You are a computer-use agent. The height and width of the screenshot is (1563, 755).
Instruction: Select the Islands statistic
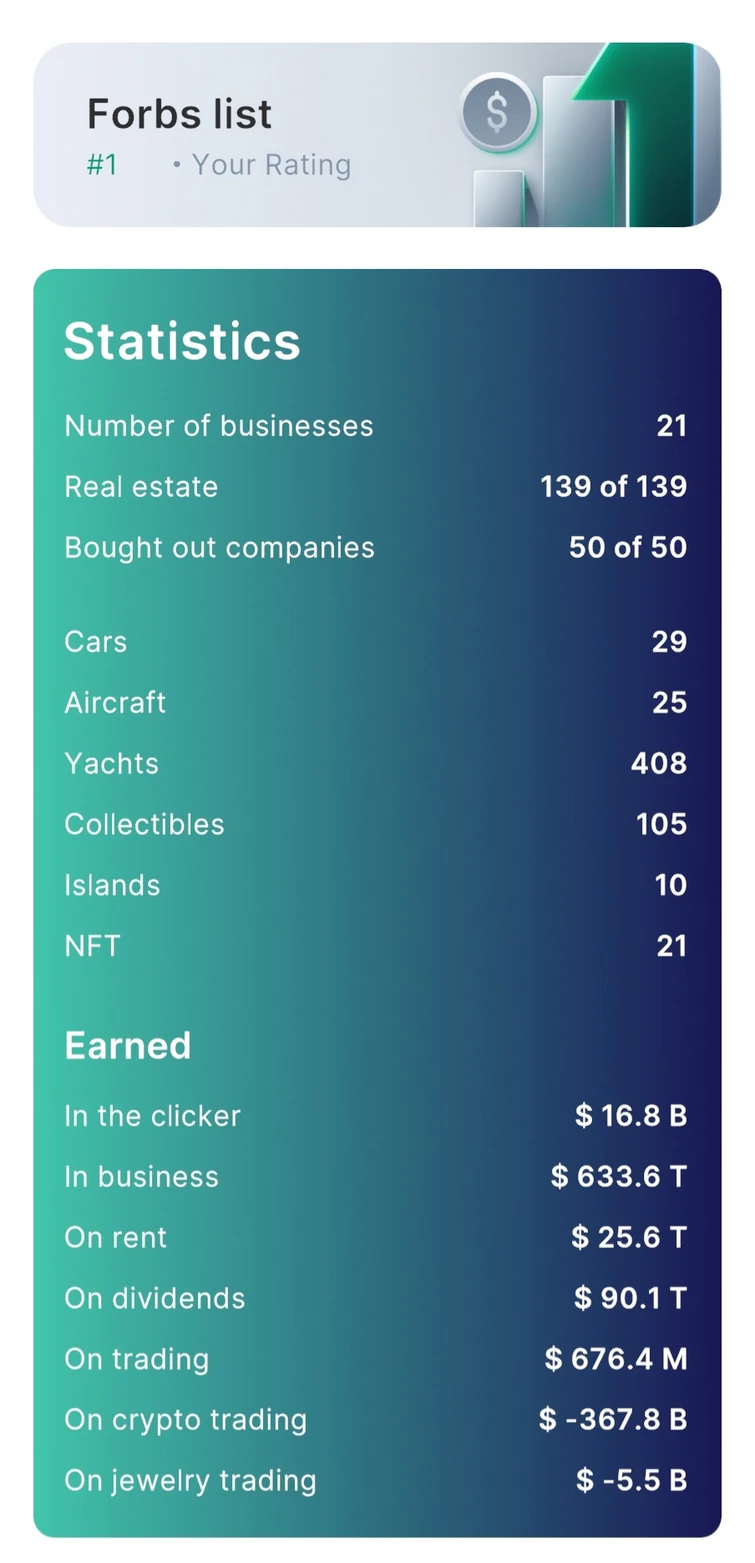click(375, 885)
